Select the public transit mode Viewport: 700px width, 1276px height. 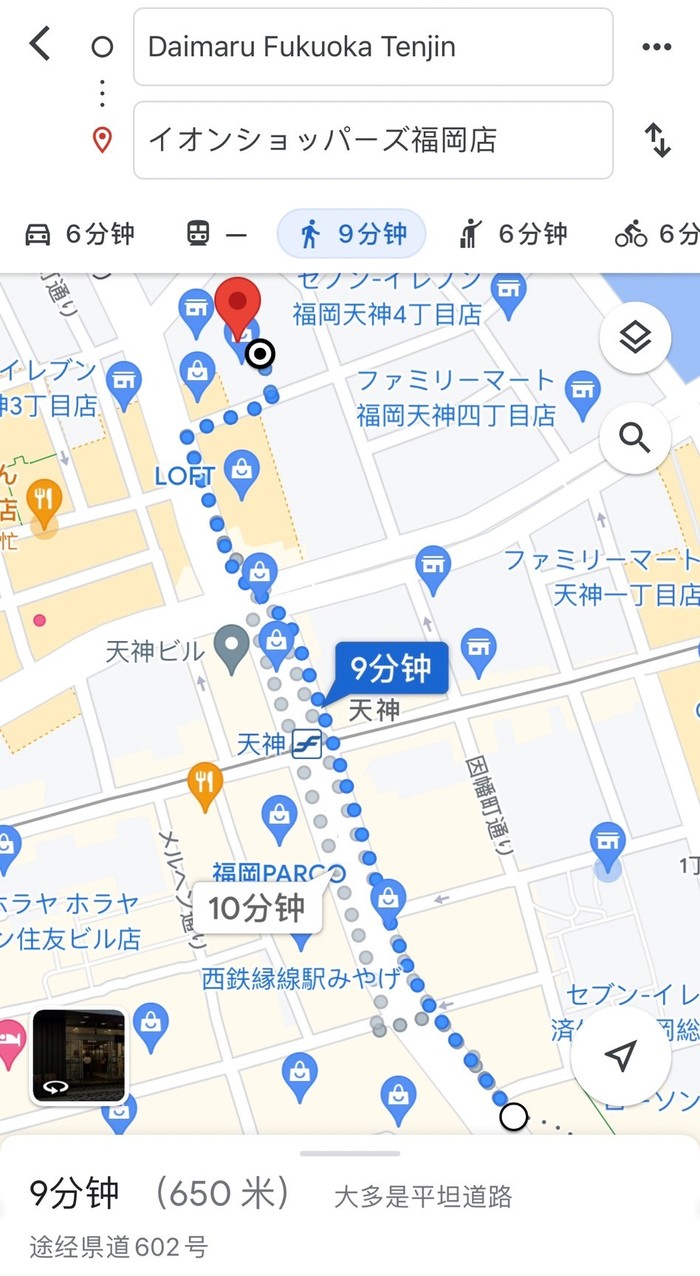click(x=216, y=235)
